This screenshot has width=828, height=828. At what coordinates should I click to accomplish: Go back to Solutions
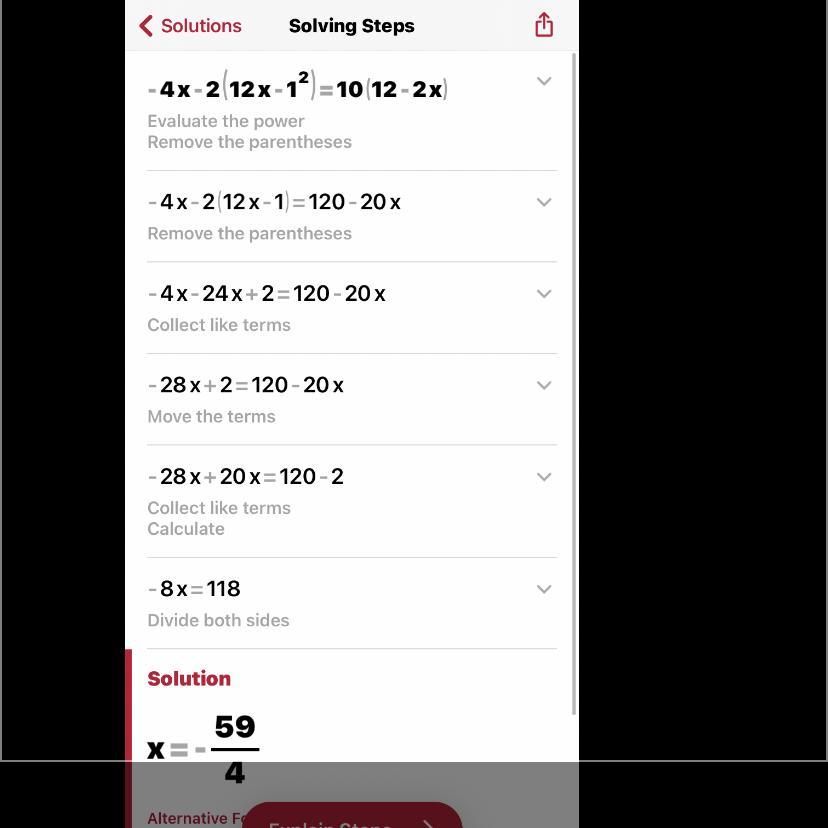coord(190,26)
